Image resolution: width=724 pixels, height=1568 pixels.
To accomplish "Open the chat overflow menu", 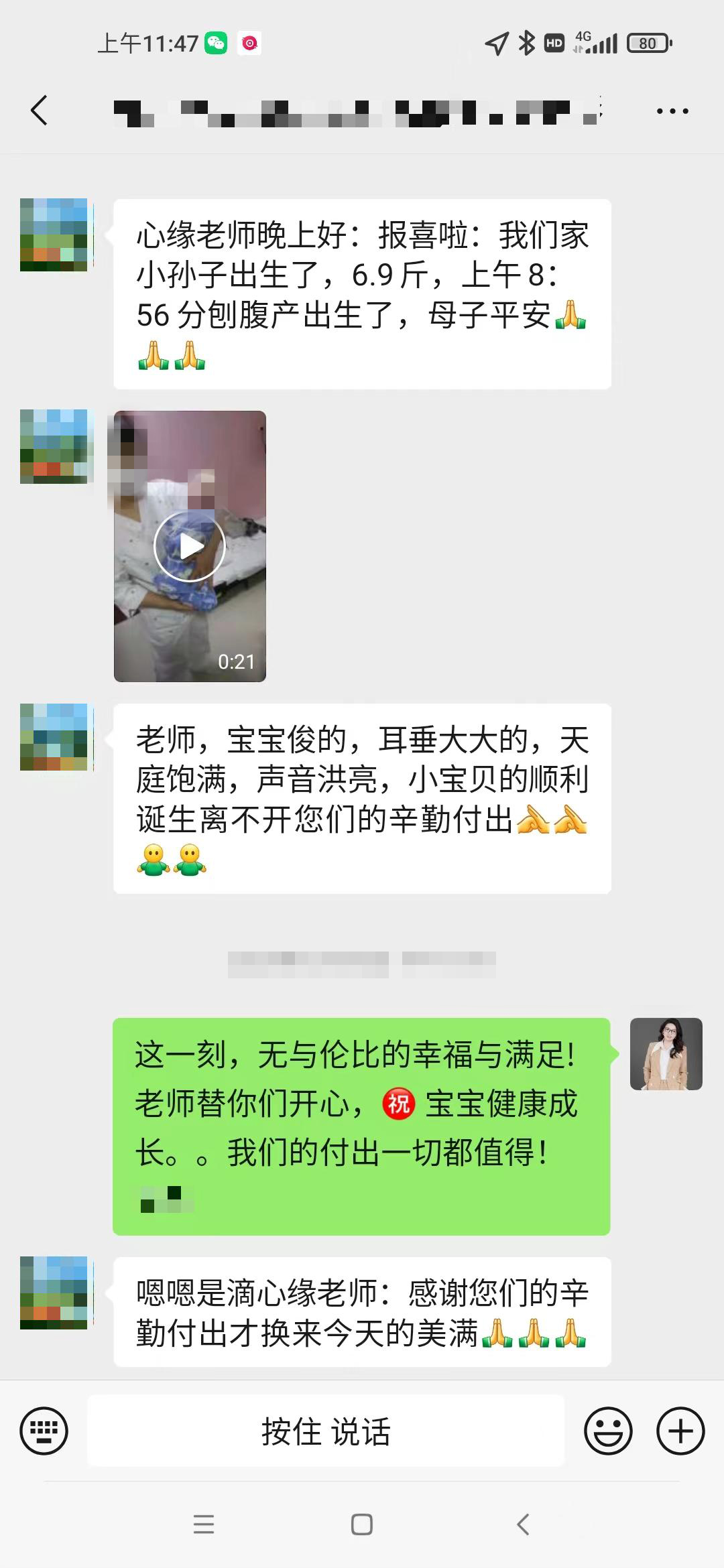I will pyautogui.click(x=672, y=111).
